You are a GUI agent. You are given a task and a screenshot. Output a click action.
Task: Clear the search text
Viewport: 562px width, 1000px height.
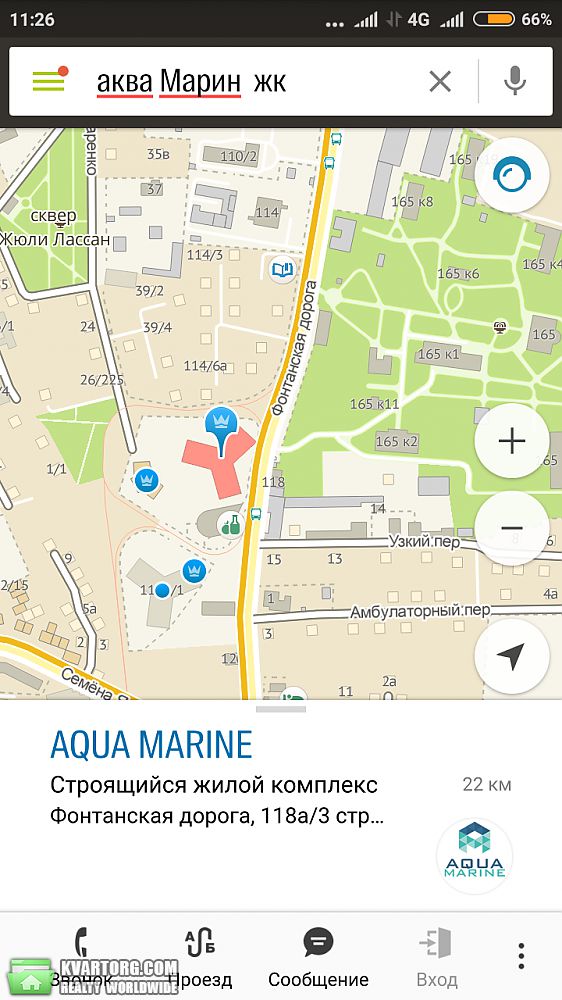tap(440, 82)
